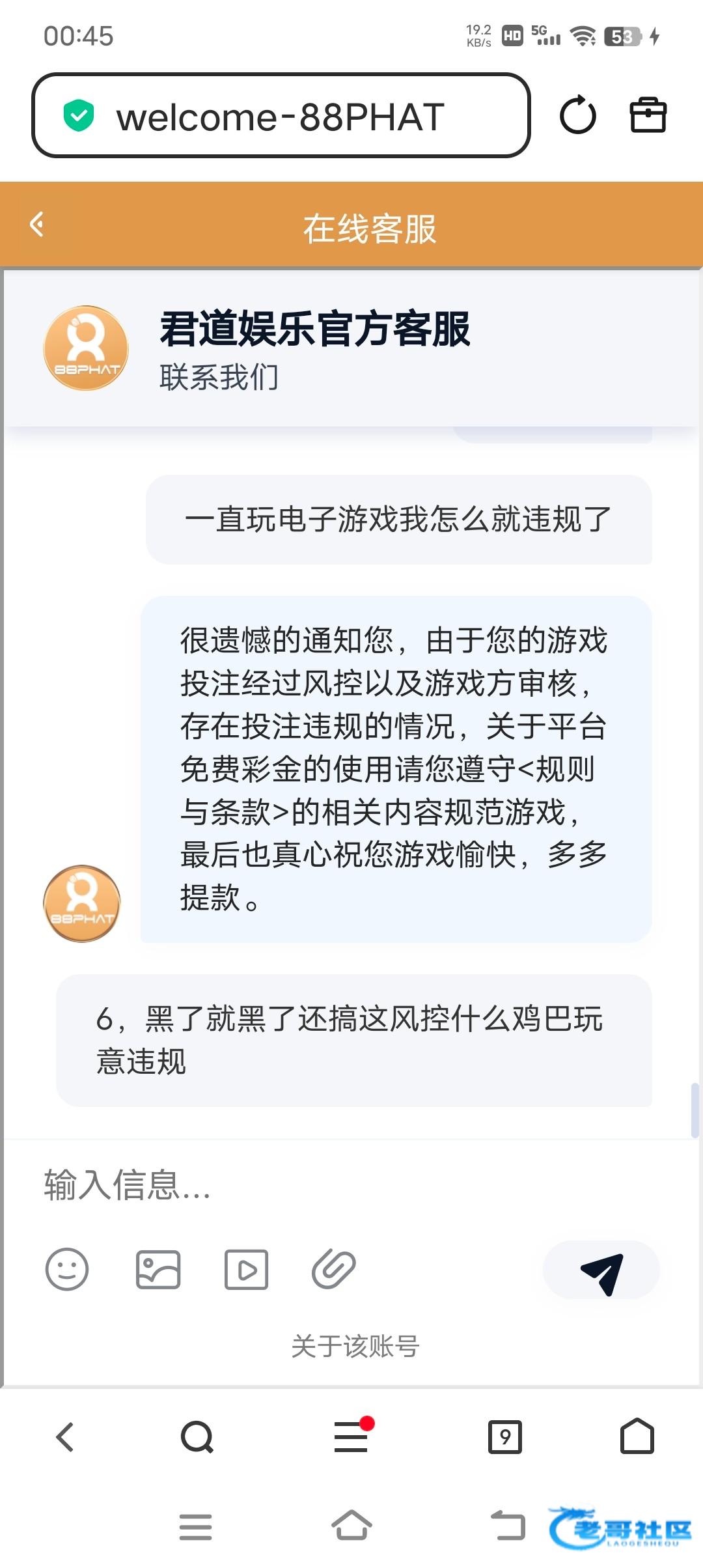The image size is (703, 1568).
Task: Attach a file with paperclip icon
Action: pos(334,1269)
